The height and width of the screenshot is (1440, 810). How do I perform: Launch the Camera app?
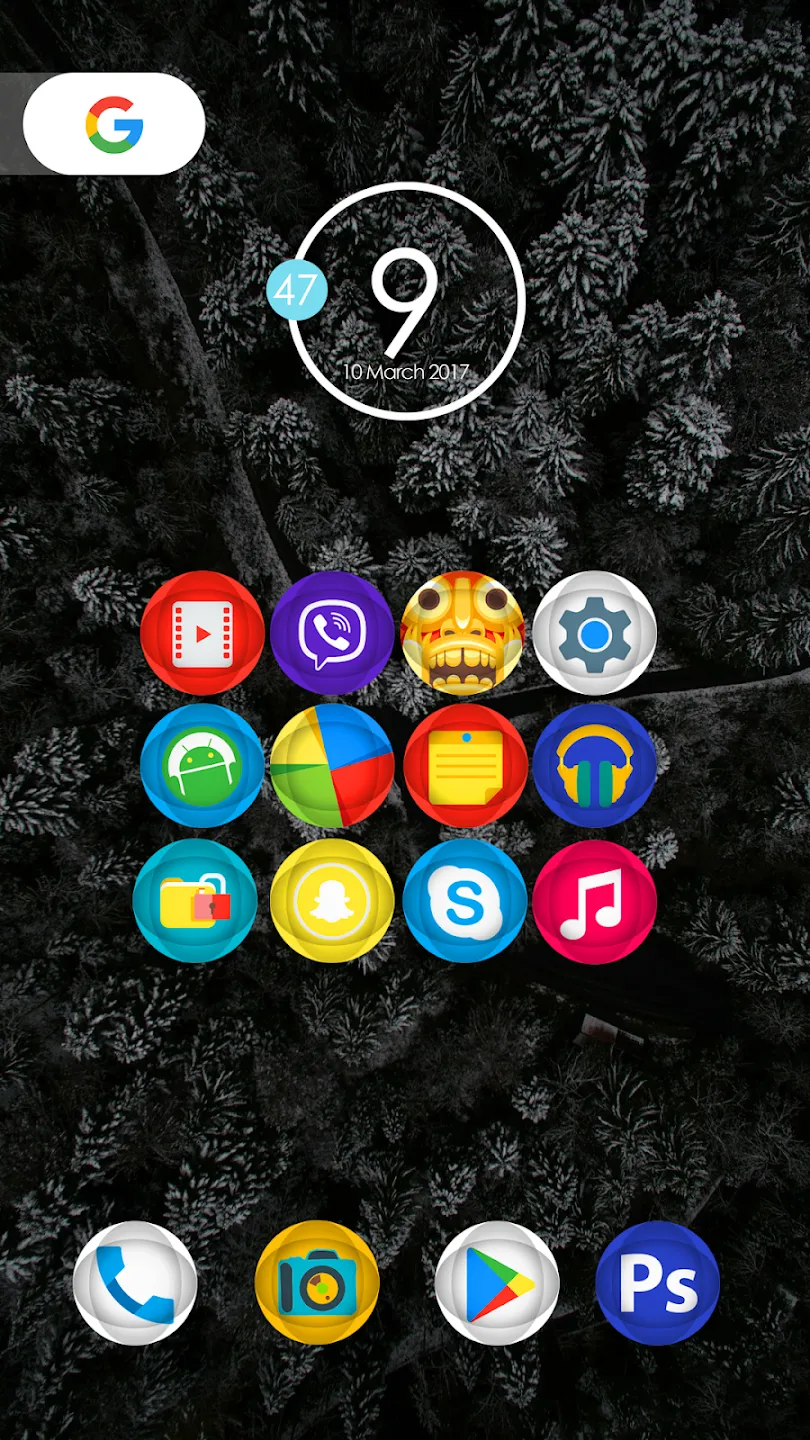click(x=317, y=1283)
